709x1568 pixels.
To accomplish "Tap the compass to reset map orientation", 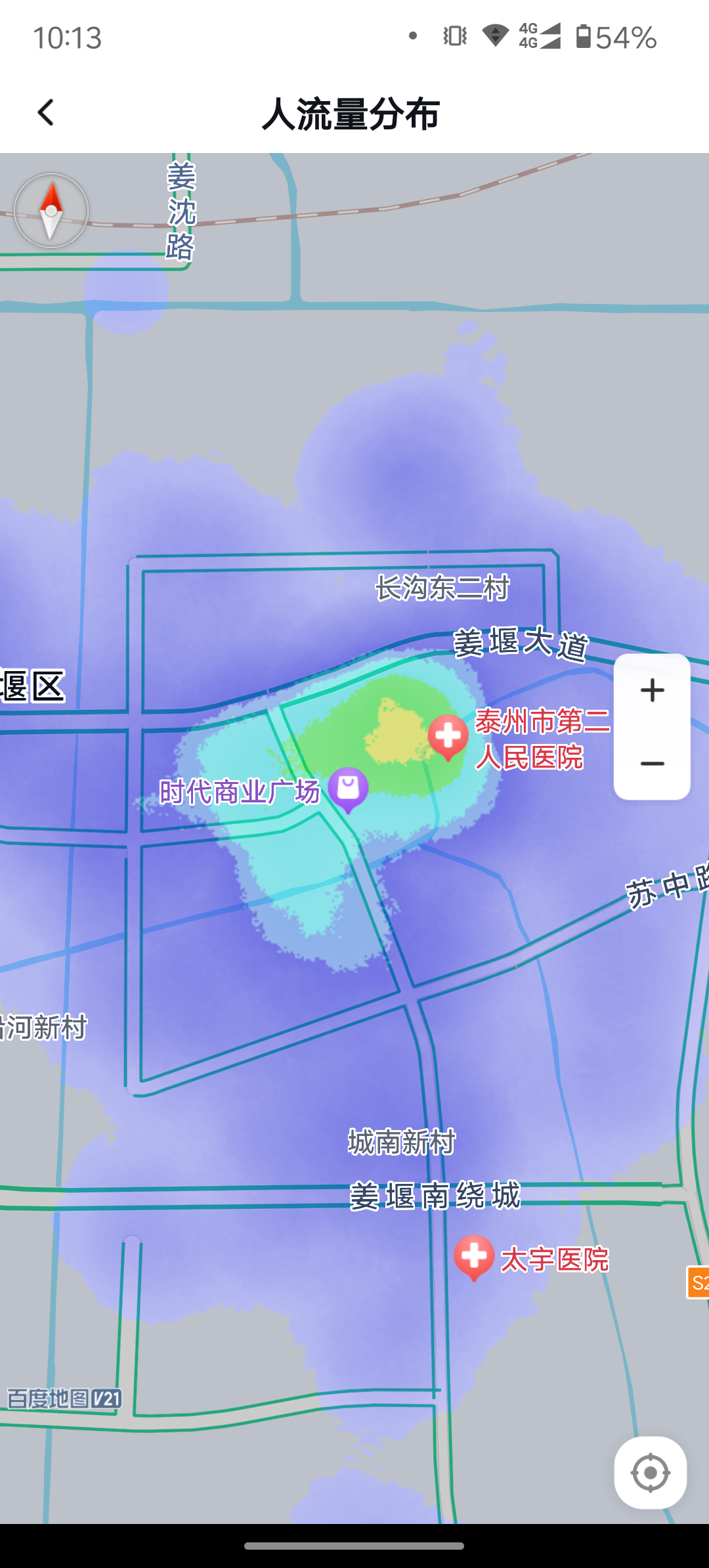I will click(51, 211).
